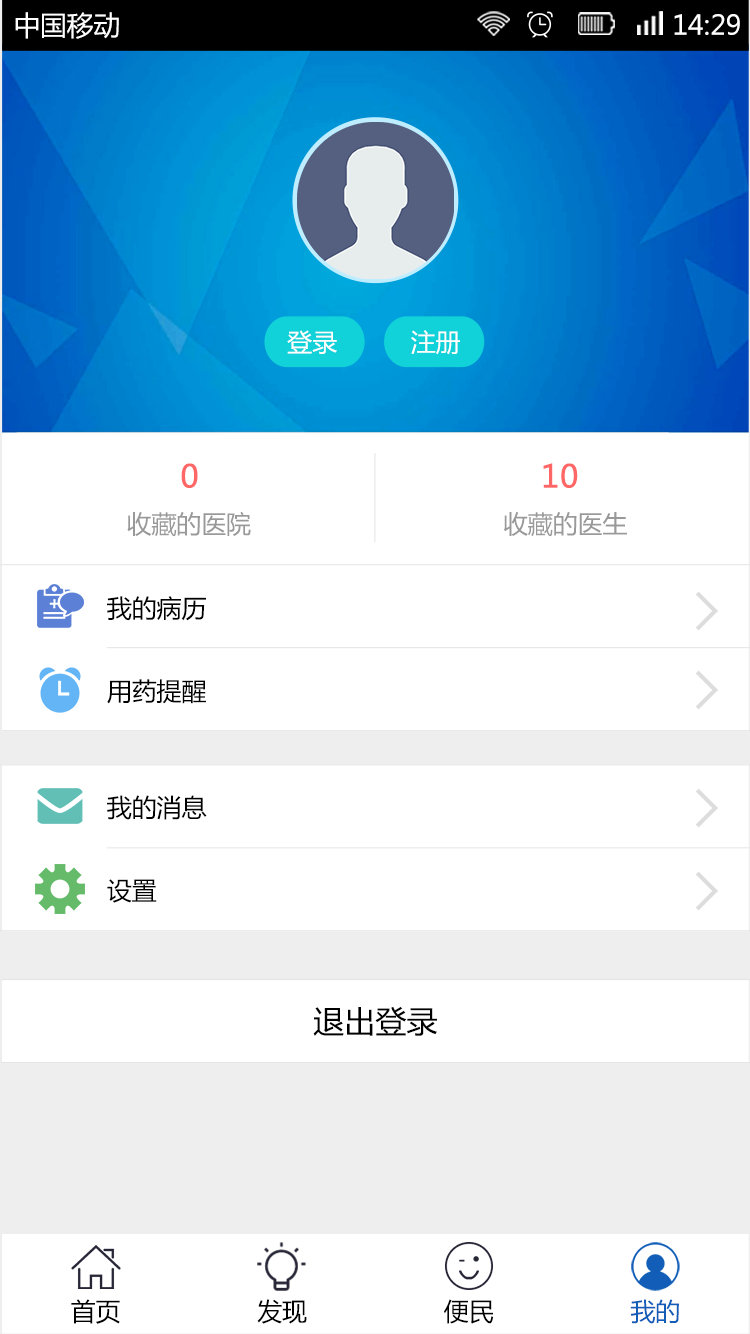The image size is (750, 1334).
Task: Switch to the 便民 services tab
Action: point(468,1285)
